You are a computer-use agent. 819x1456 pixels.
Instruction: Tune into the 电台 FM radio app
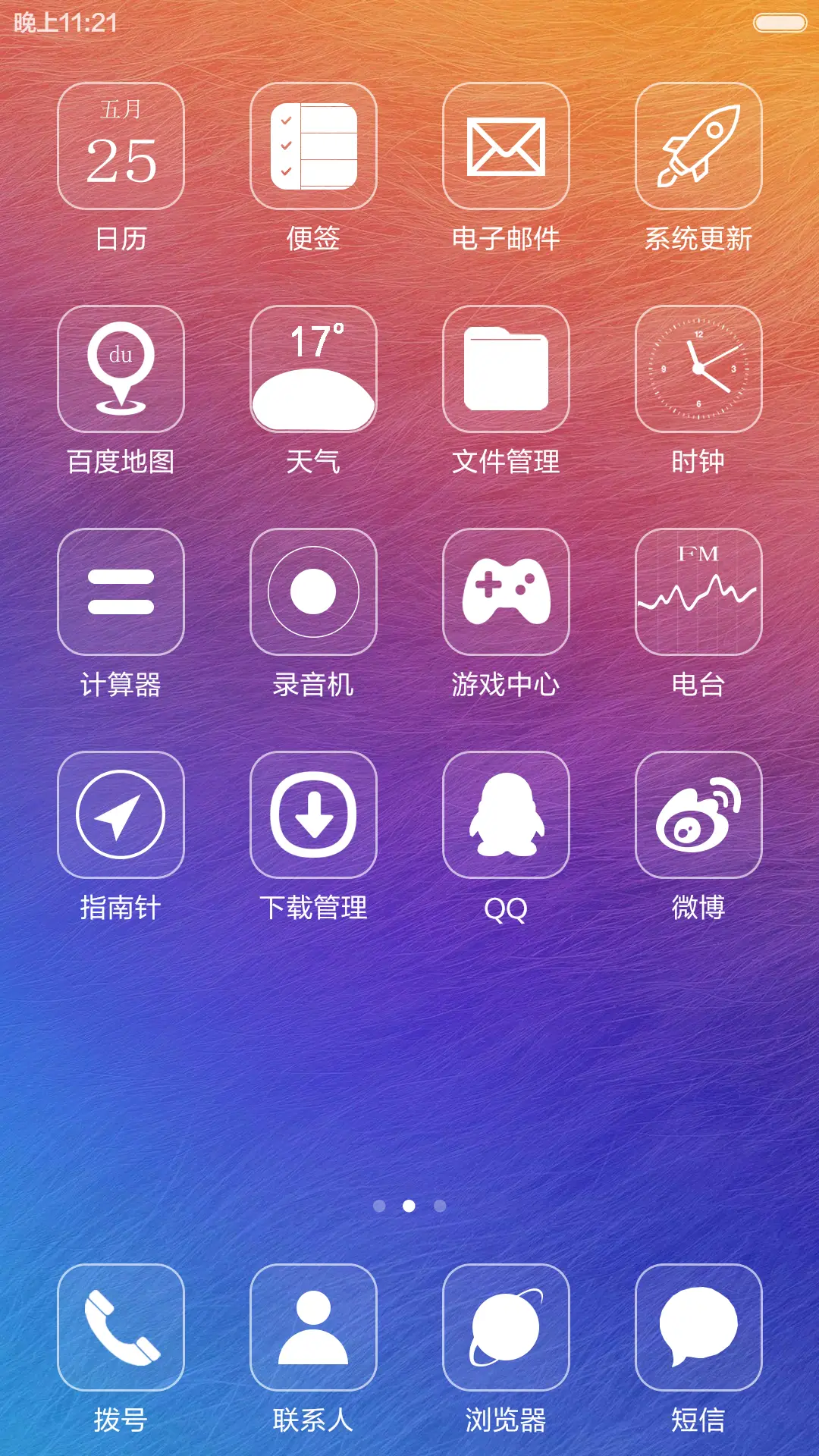pos(698,590)
